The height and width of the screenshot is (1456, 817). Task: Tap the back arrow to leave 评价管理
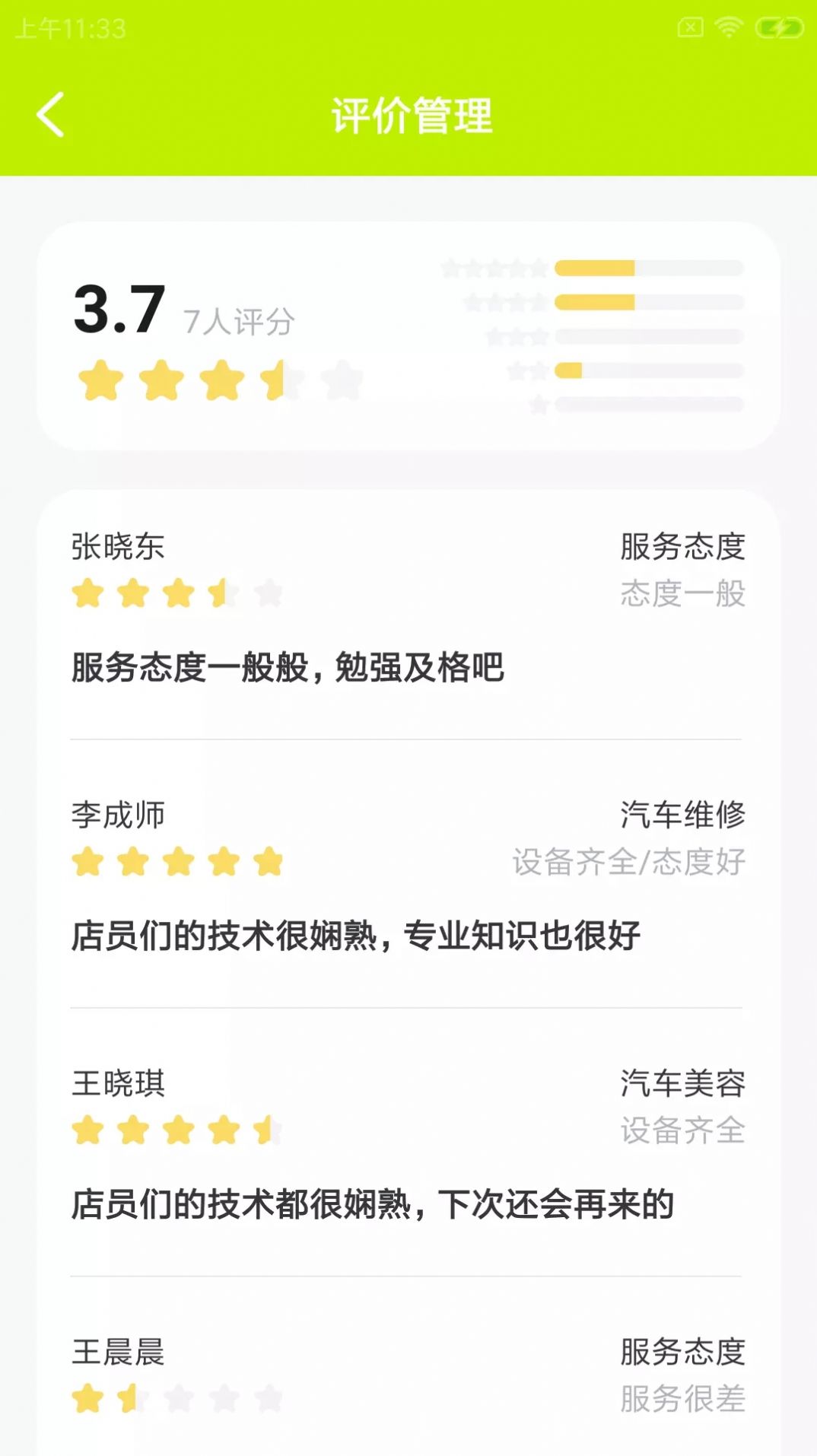[49, 116]
